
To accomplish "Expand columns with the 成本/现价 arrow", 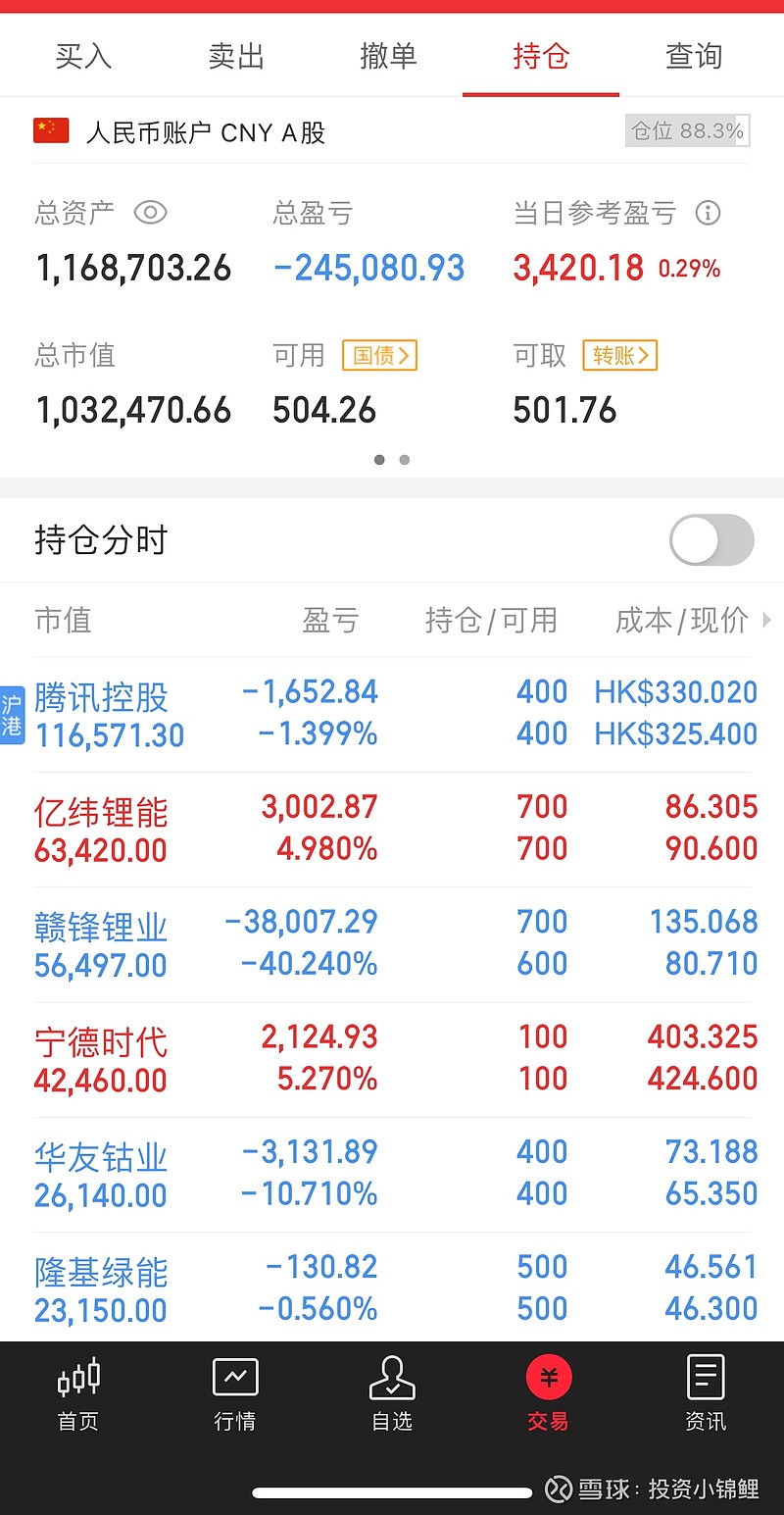I will [x=766, y=620].
